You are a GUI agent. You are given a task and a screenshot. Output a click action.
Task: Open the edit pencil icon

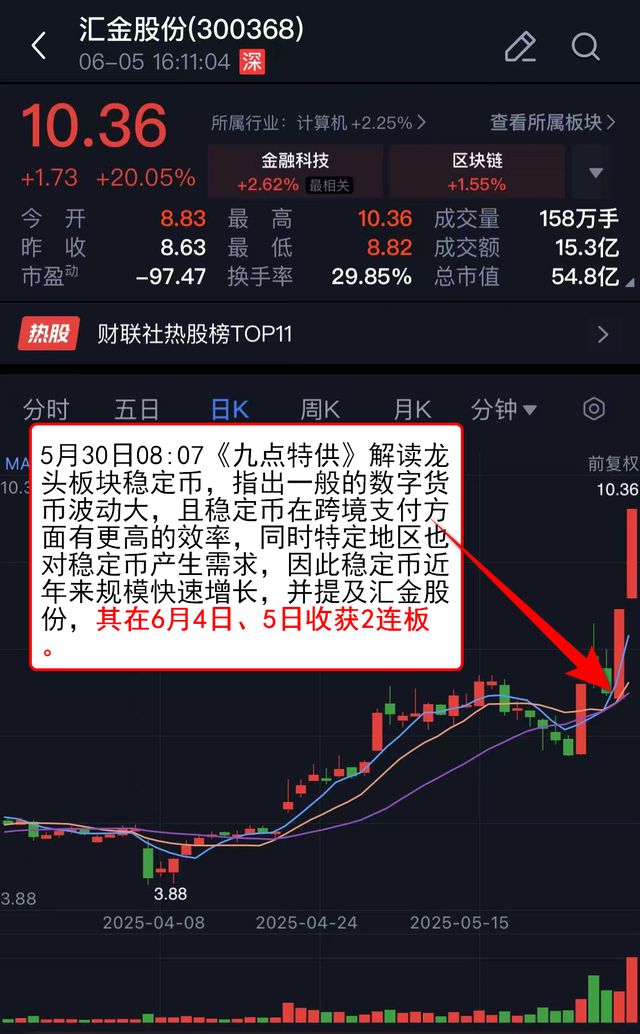(520, 46)
